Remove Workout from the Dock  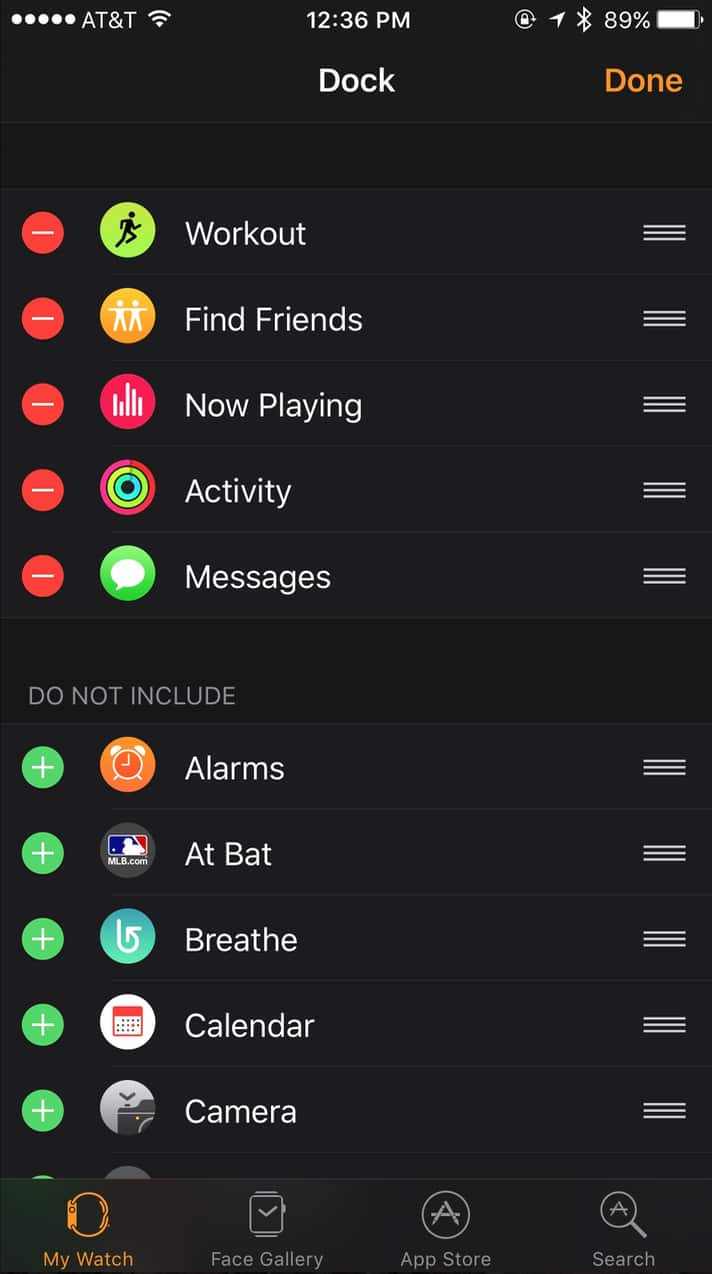point(42,233)
